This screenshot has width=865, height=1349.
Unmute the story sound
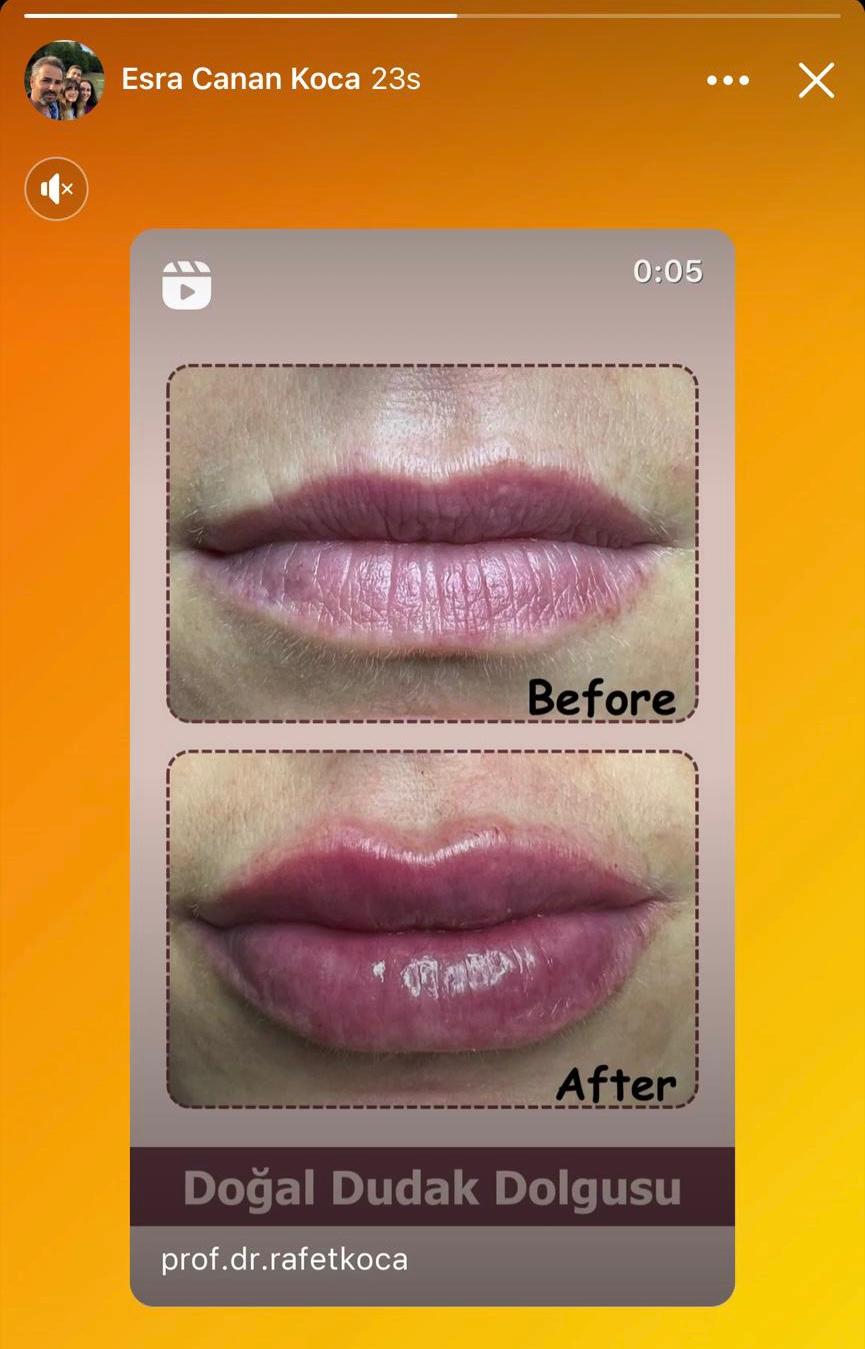pos(56,188)
